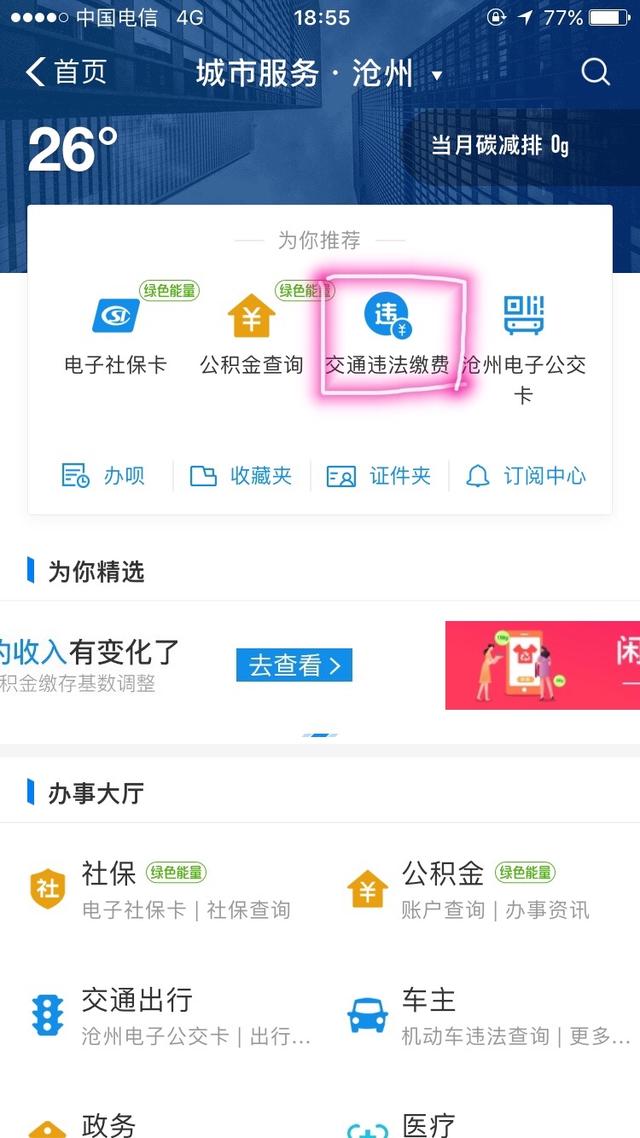Viewport: 640px width, 1138px height.
Task: Open 订阅中心
Action: pyautogui.click(x=526, y=476)
